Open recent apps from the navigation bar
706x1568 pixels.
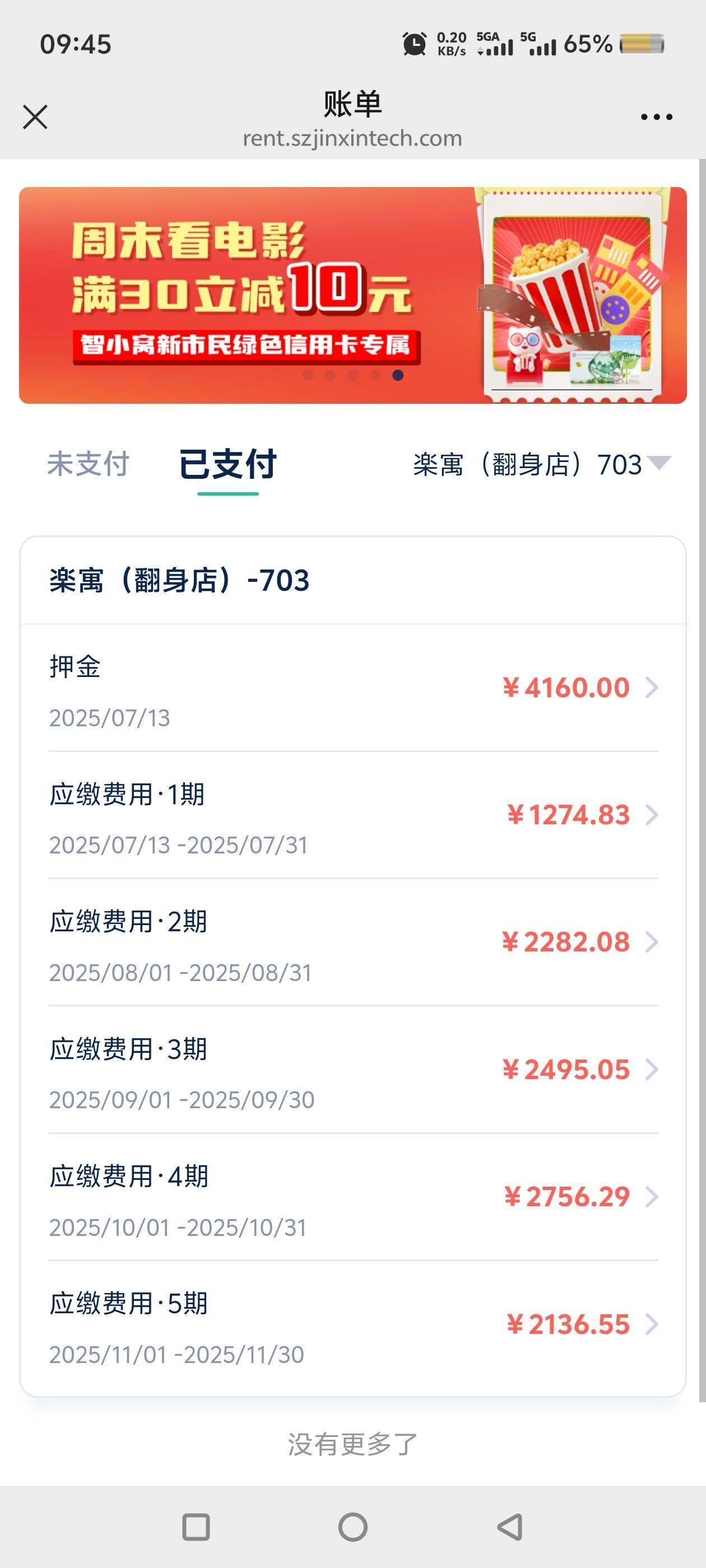tap(196, 1527)
